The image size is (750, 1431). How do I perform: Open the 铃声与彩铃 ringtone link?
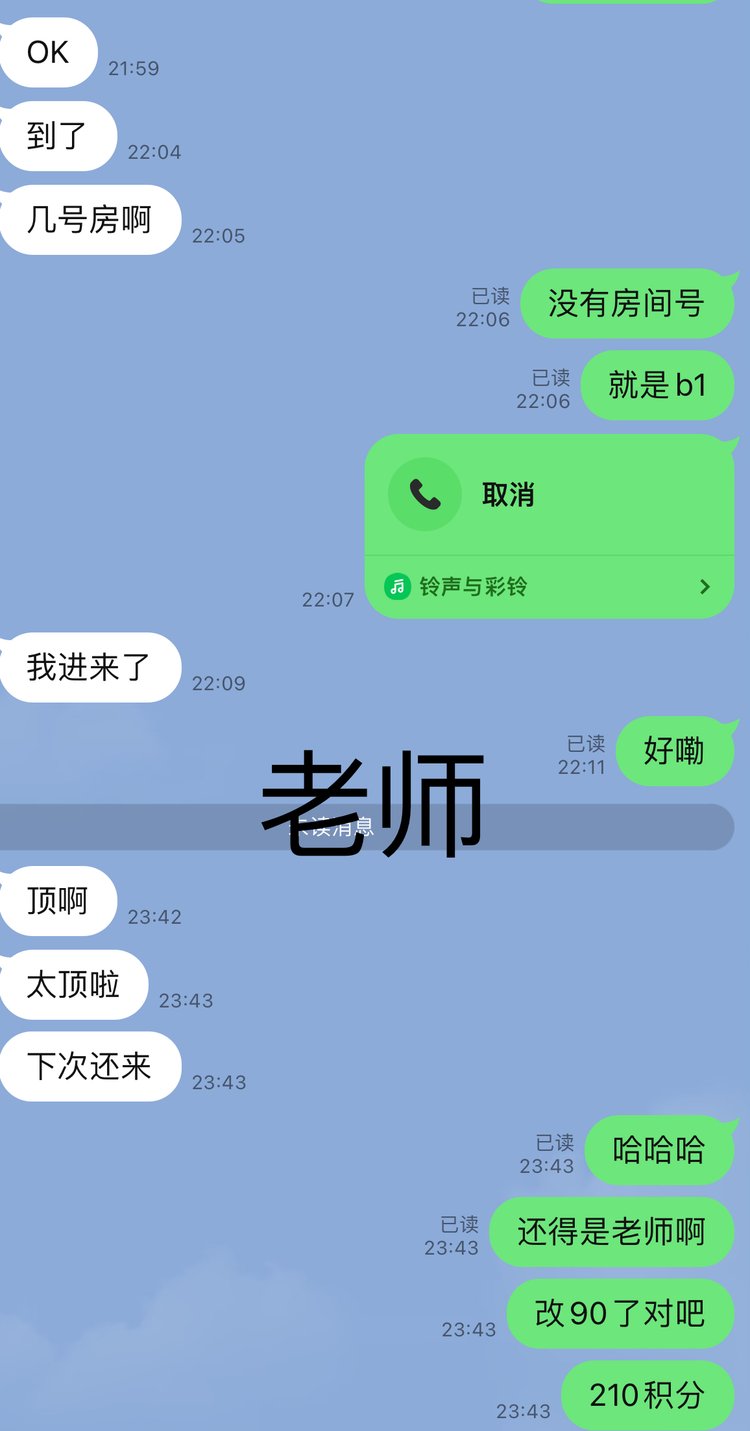[x=548, y=587]
